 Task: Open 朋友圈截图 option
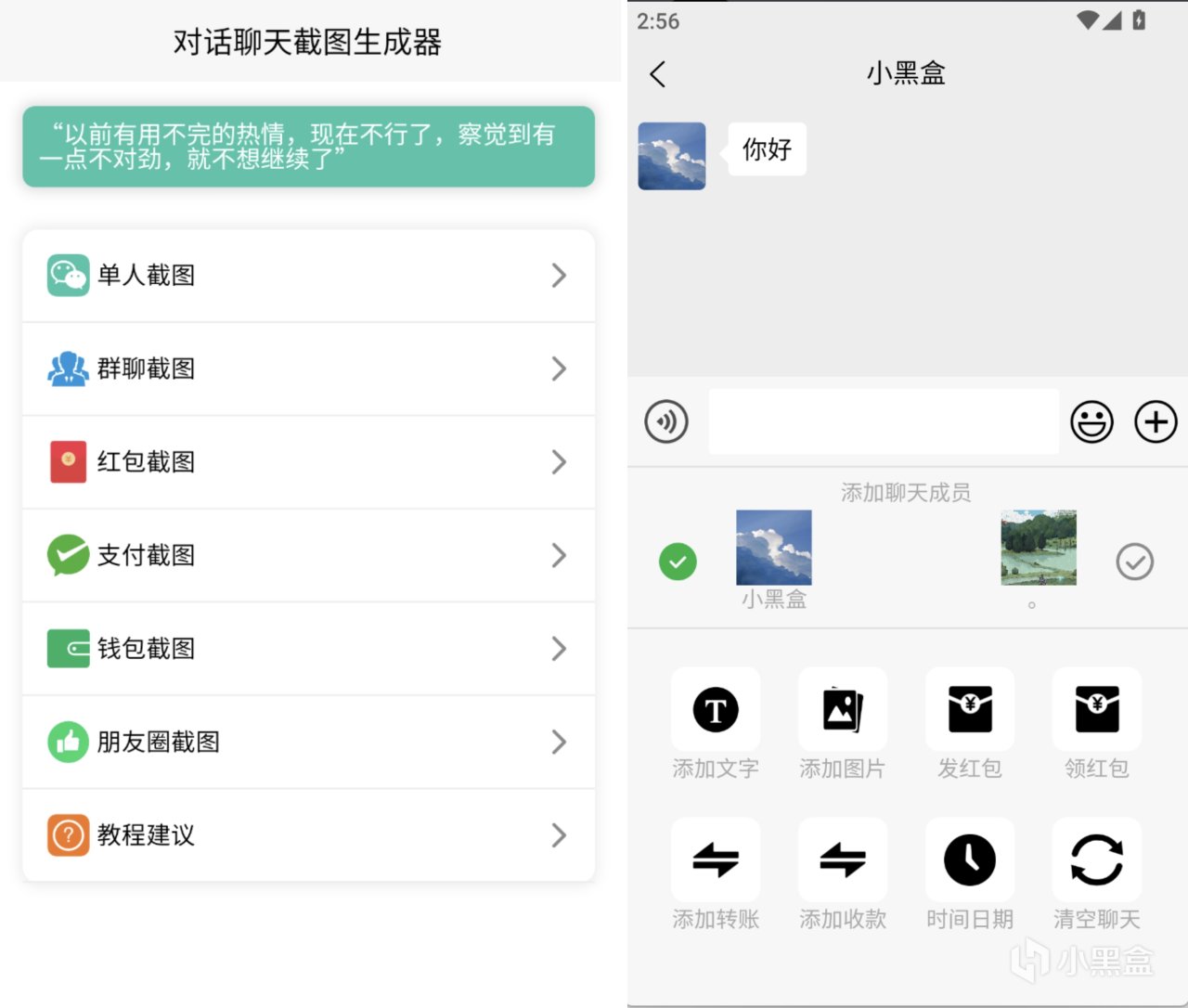[x=308, y=742]
